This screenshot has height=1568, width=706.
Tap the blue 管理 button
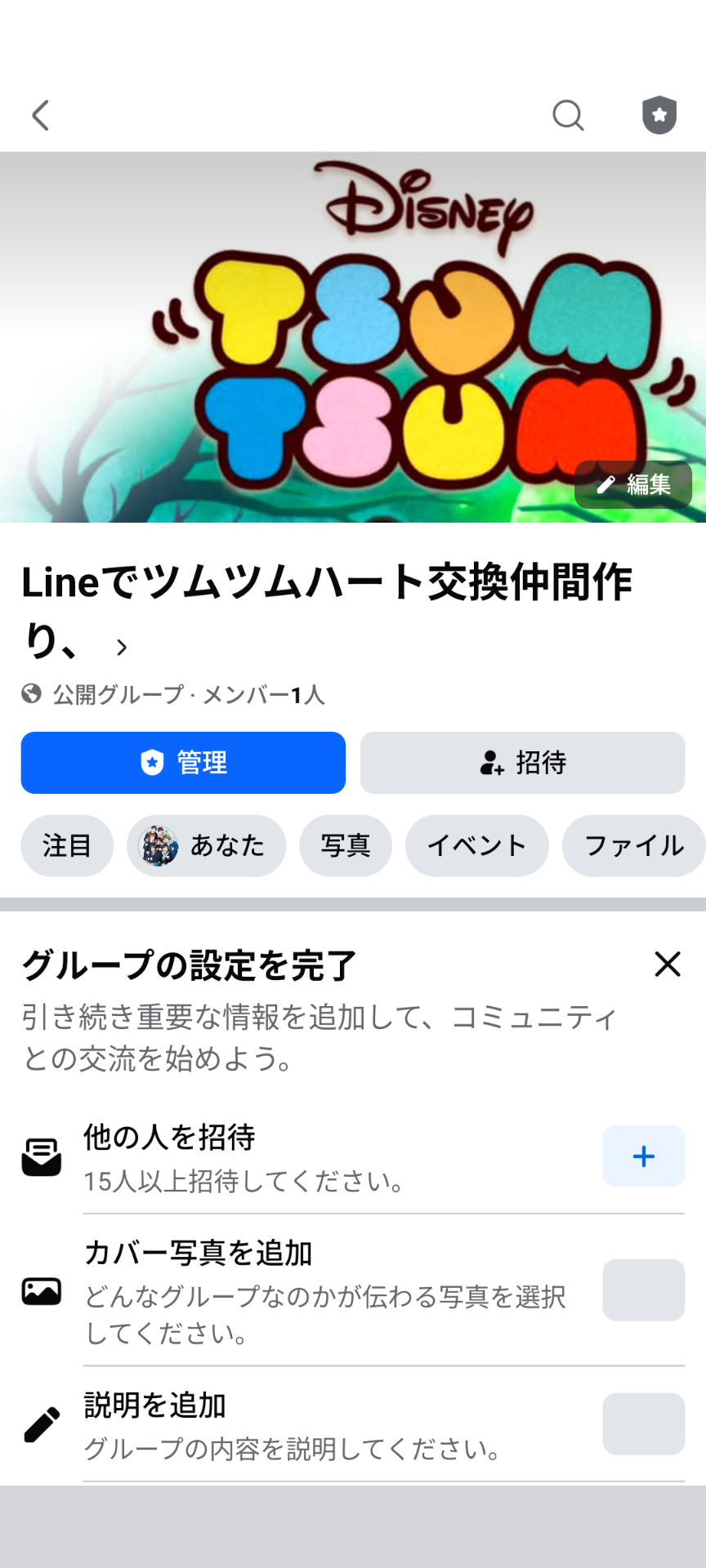click(183, 763)
